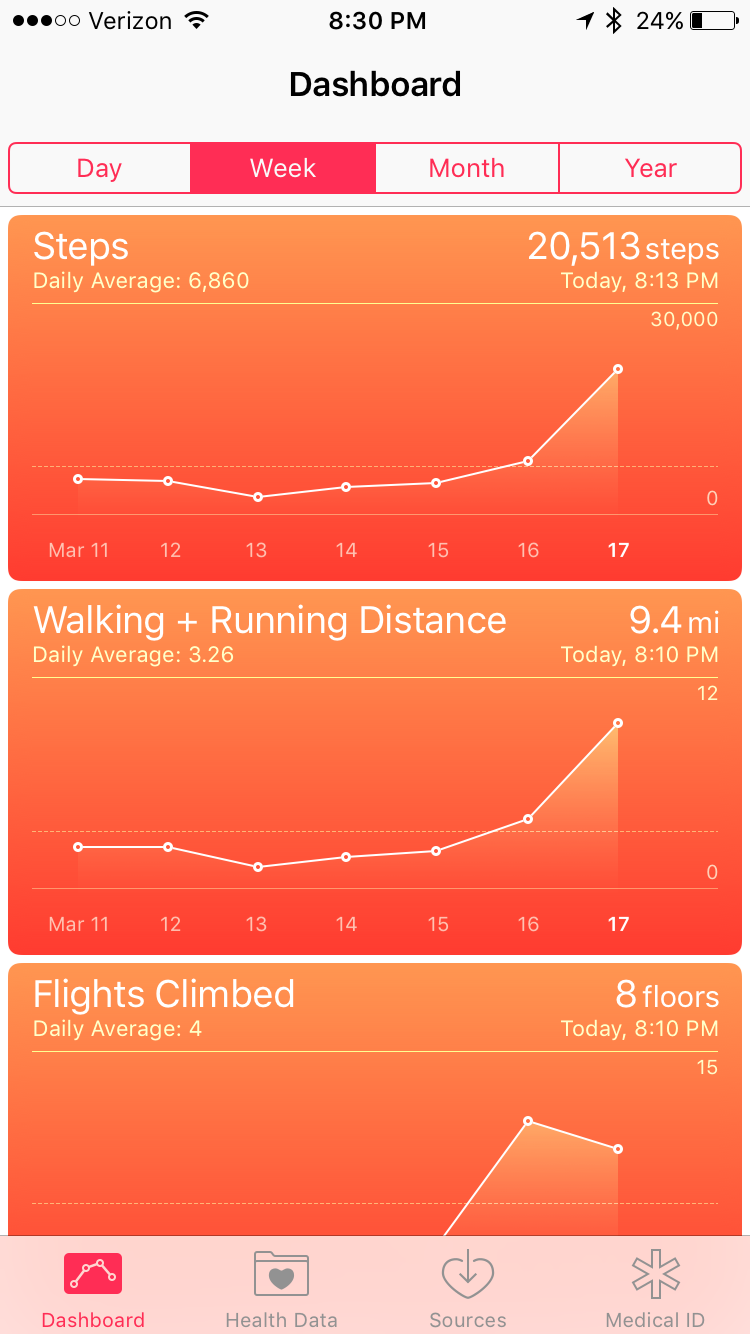Image resolution: width=750 pixels, height=1334 pixels.
Task: Open the Flights Climbed card
Action: 375,1098
